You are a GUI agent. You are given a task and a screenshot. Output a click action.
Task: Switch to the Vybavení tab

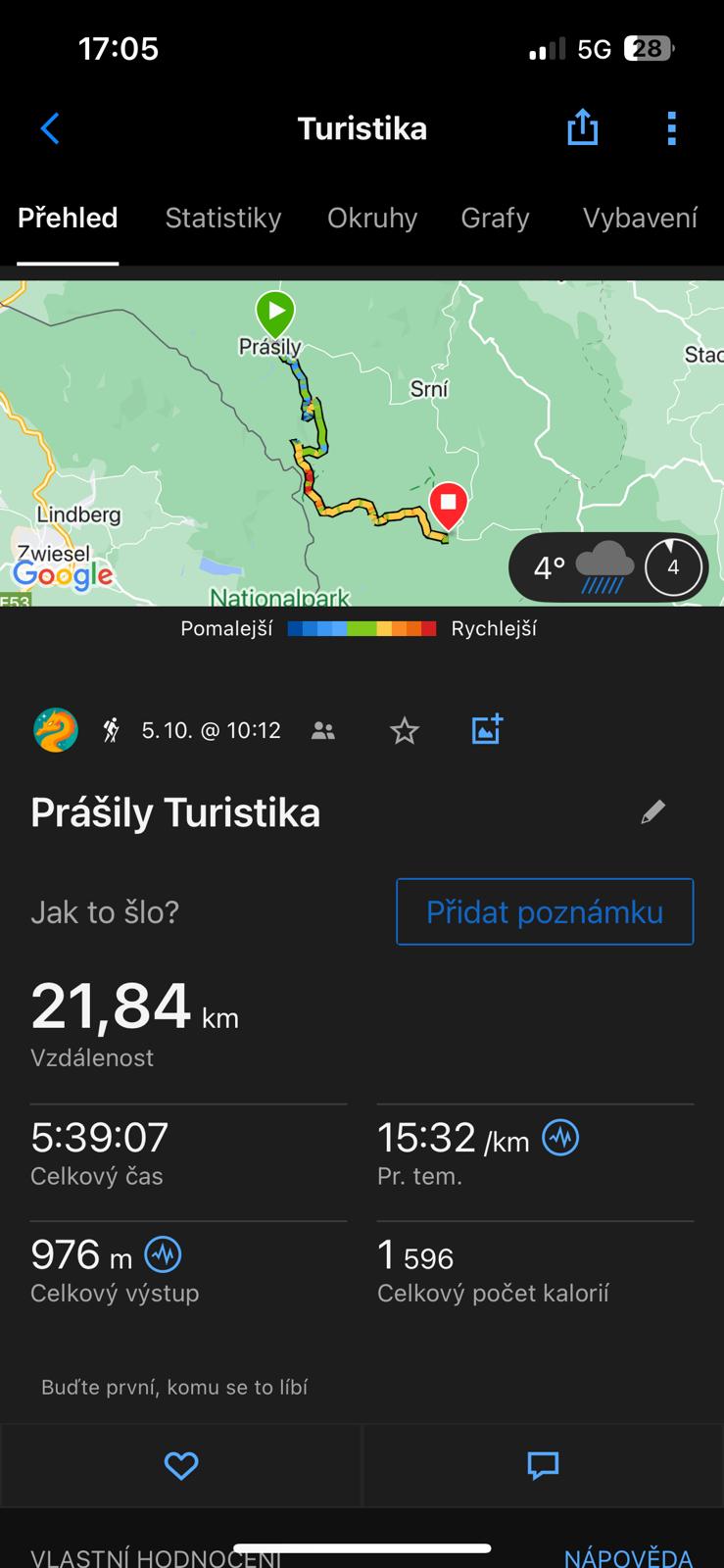pyautogui.click(x=641, y=218)
